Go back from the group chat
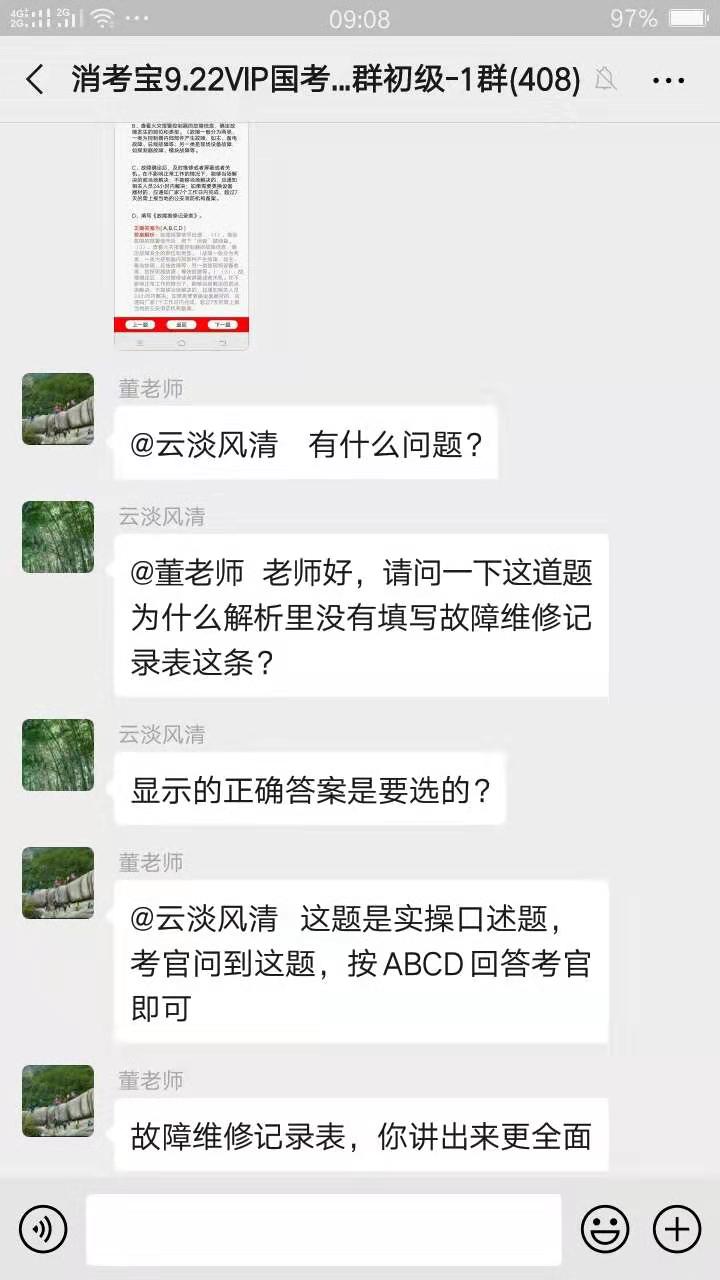This screenshot has width=720, height=1280. [35, 80]
